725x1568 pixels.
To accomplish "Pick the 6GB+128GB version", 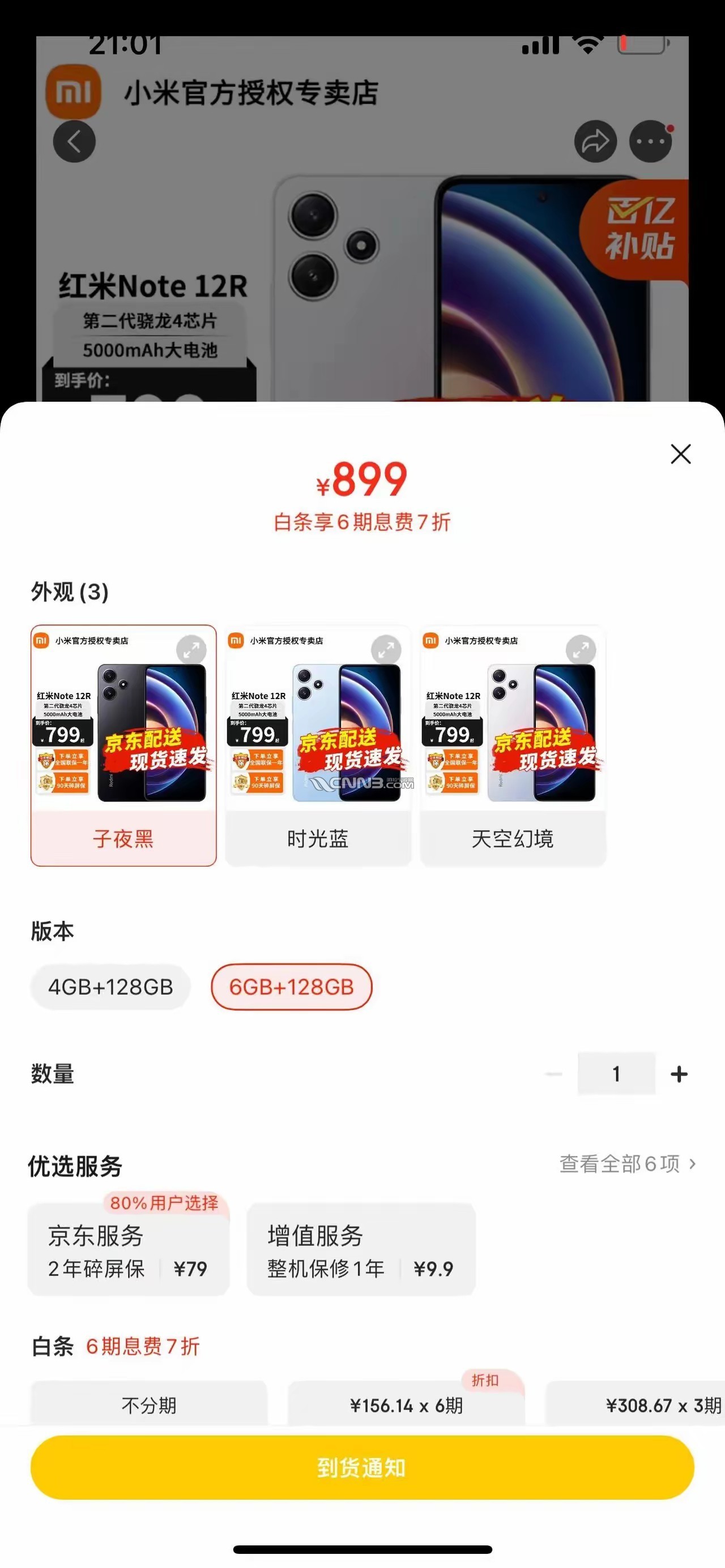I will tap(291, 987).
